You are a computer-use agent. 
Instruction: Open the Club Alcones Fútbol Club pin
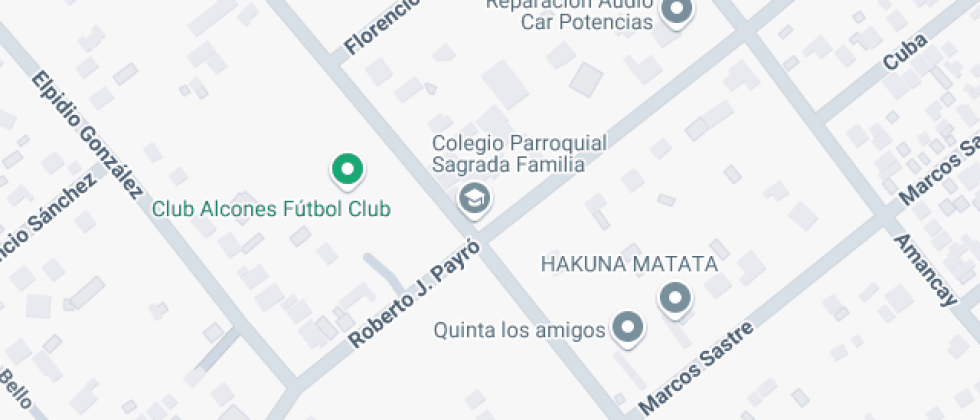(x=347, y=170)
